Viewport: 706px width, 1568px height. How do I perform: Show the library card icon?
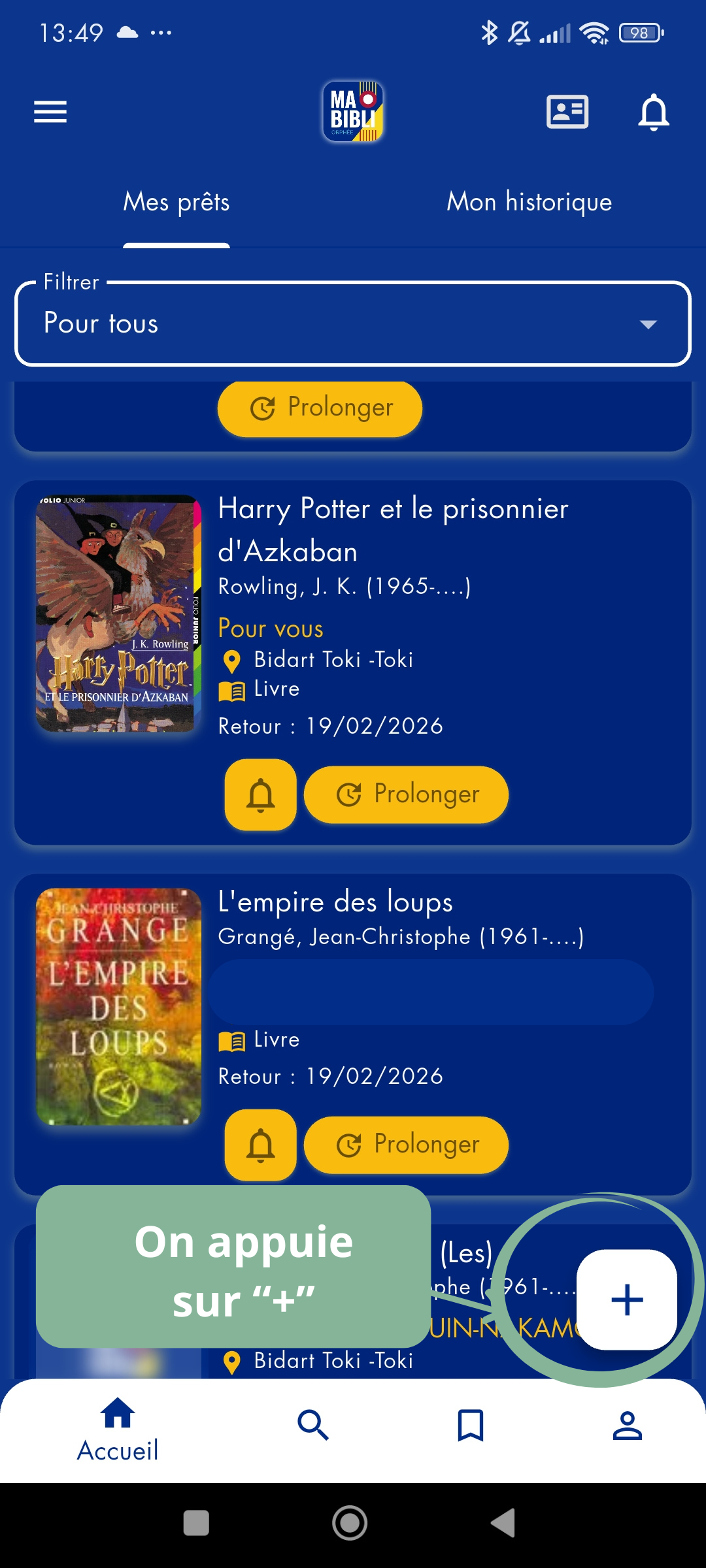(x=567, y=112)
